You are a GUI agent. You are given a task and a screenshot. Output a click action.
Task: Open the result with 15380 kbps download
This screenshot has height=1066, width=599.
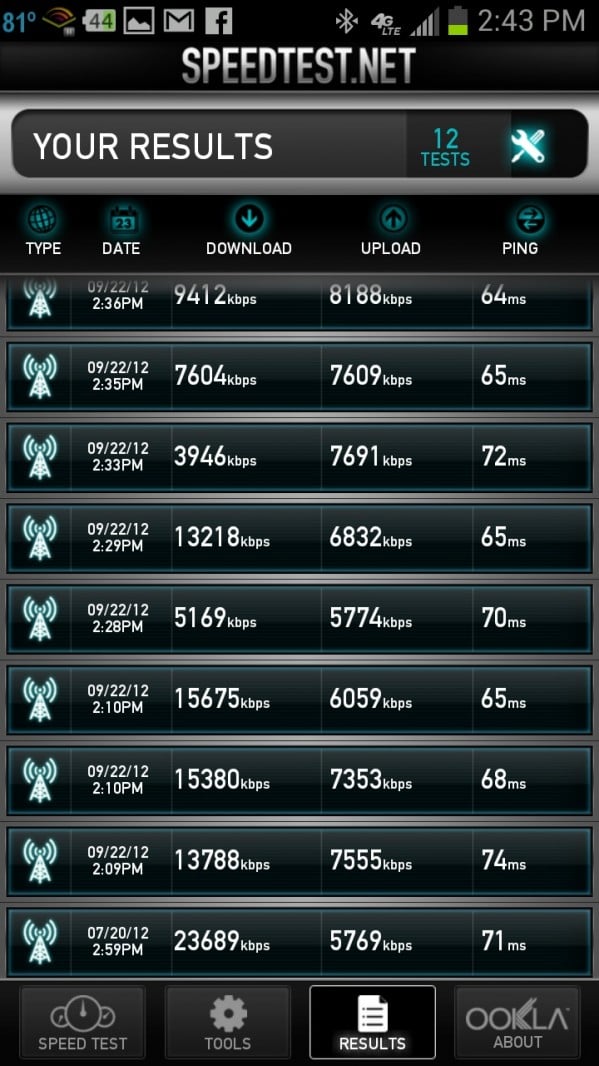click(299, 780)
